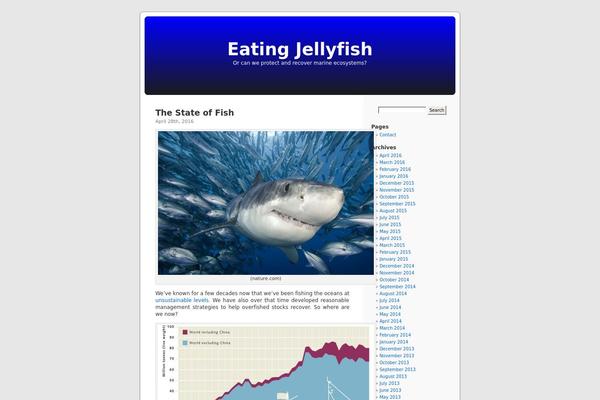The height and width of the screenshot is (400, 600).
Task: Select the December 2014 archive
Action: tap(396, 266)
